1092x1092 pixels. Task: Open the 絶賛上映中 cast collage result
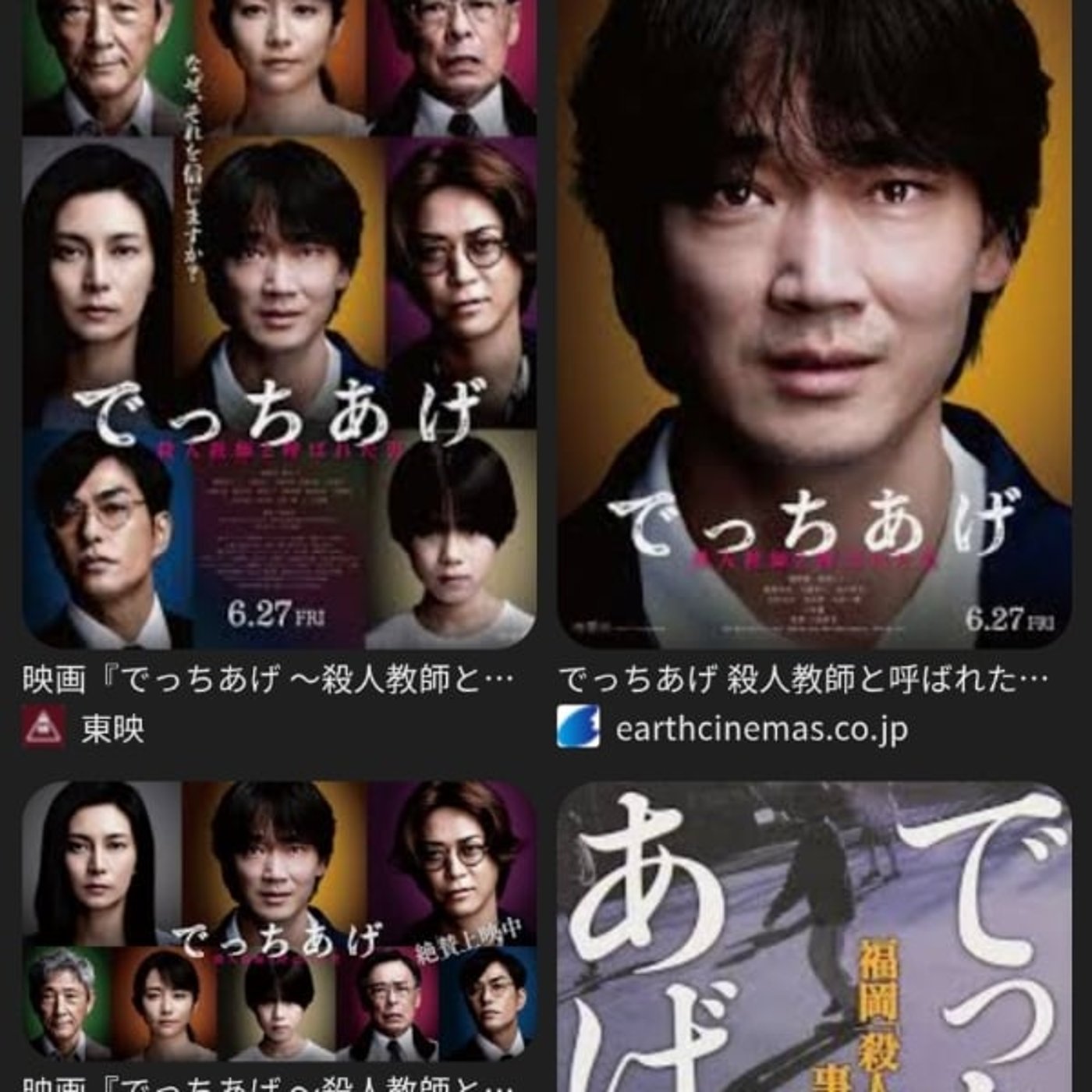[278, 920]
